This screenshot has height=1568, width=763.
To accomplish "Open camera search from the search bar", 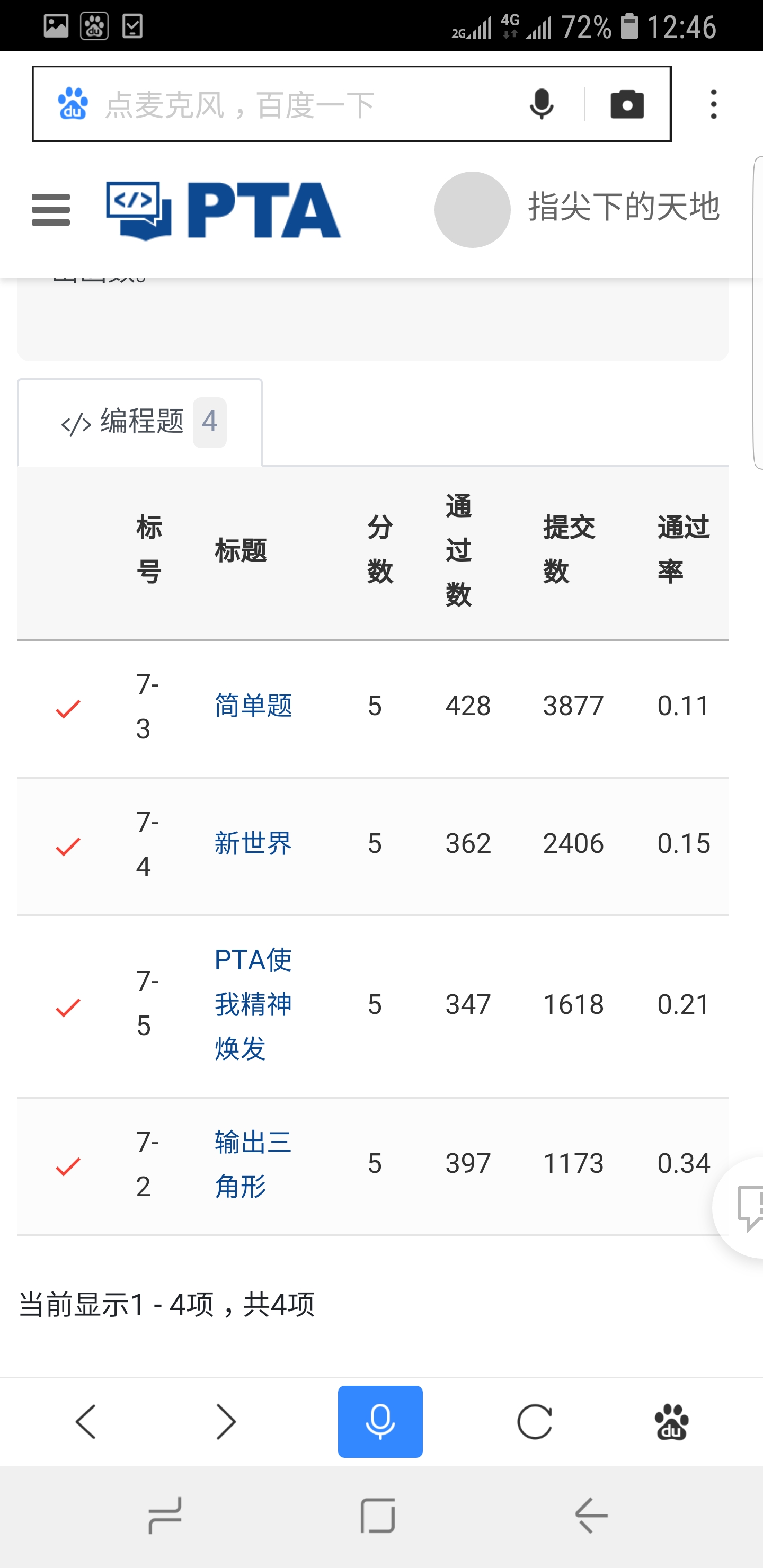I will (627, 104).
